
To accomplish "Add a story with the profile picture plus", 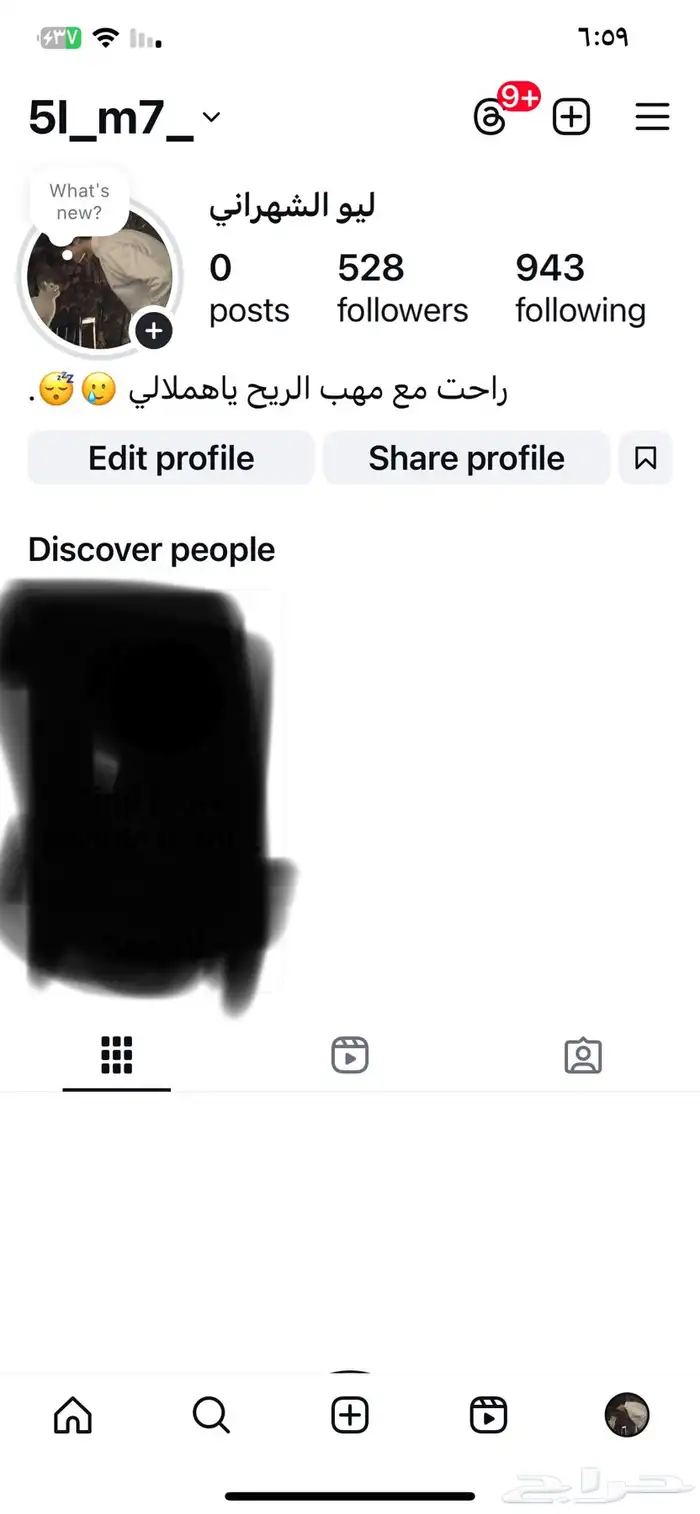I will (x=154, y=331).
